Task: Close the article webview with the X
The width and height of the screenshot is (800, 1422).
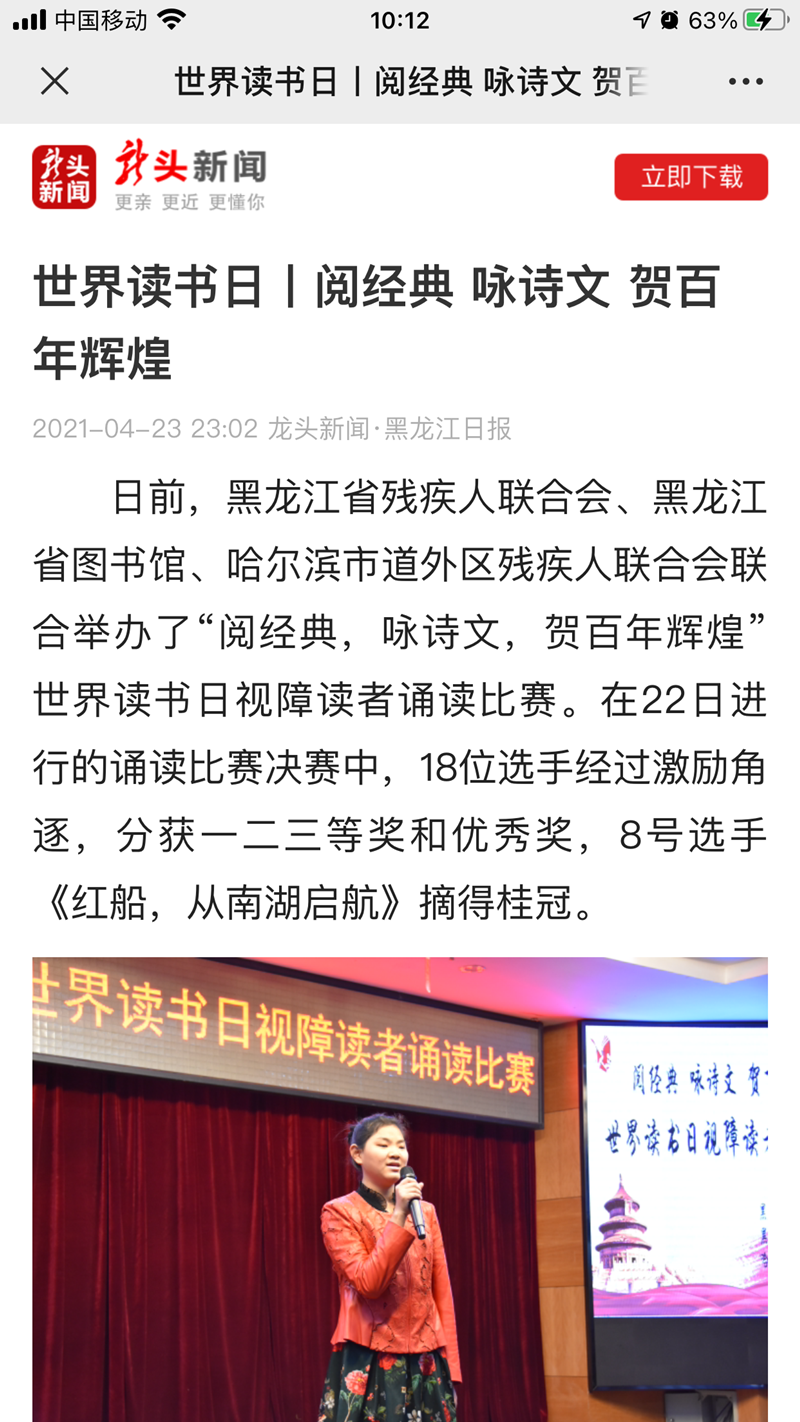Action: pyautogui.click(x=55, y=81)
